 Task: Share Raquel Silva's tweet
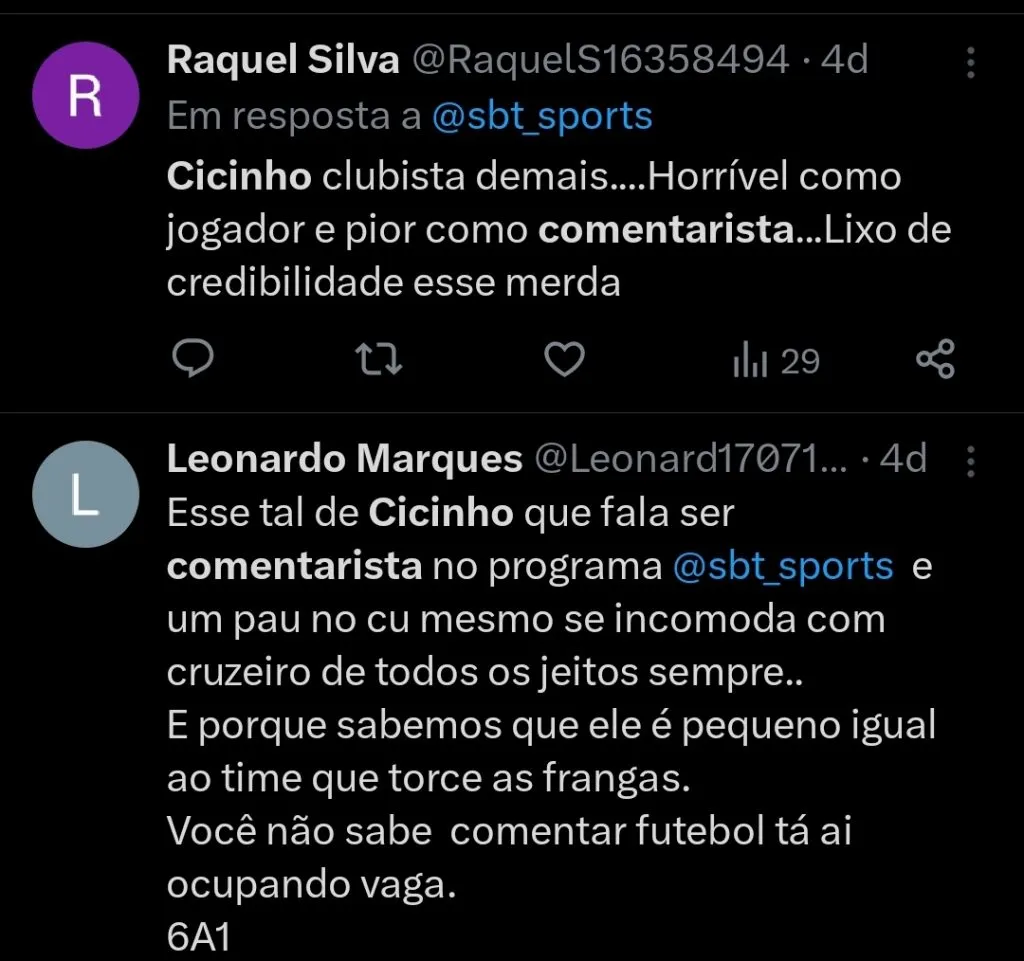coord(936,360)
